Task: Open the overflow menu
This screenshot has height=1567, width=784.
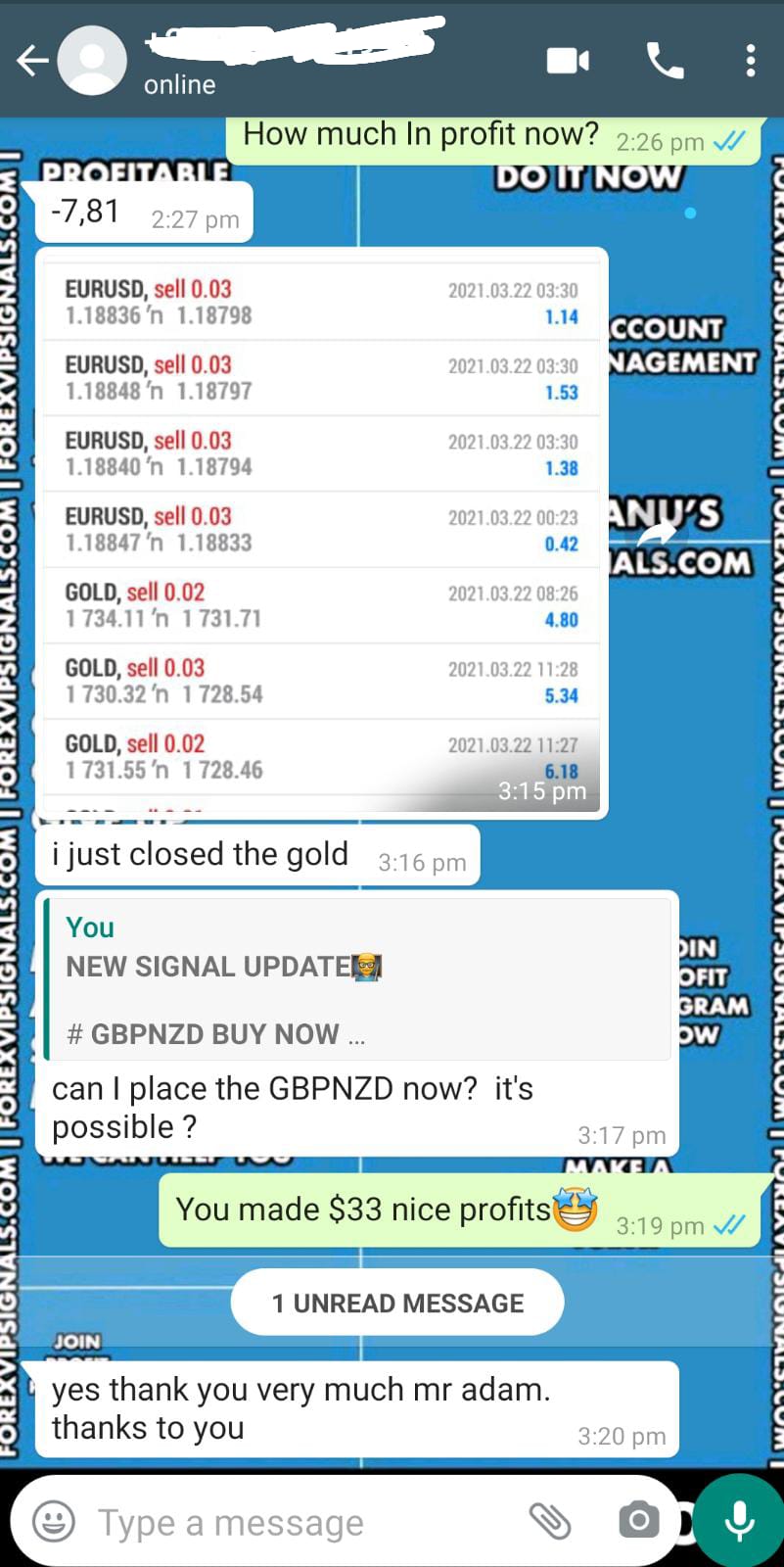Action: (x=750, y=61)
